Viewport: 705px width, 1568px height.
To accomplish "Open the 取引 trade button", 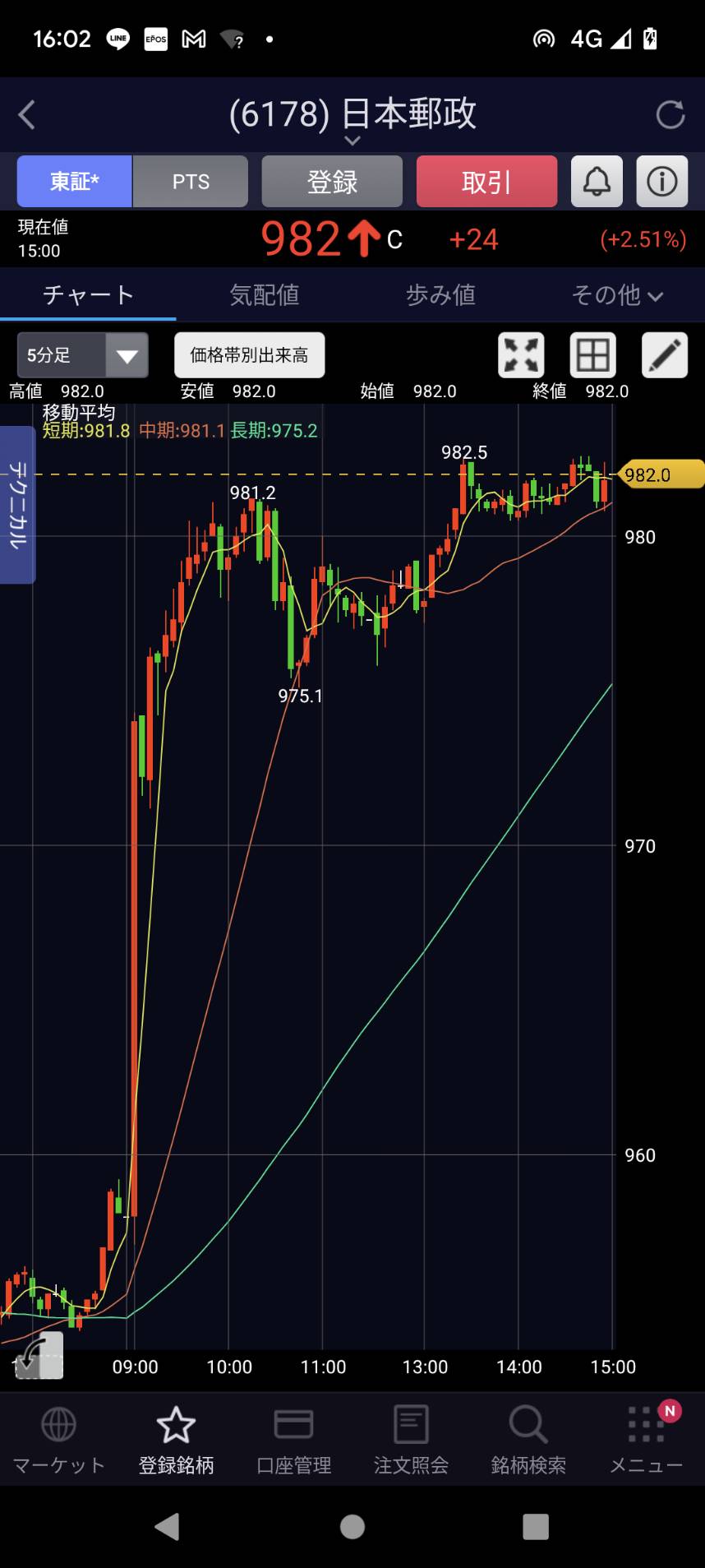I will pos(486,181).
